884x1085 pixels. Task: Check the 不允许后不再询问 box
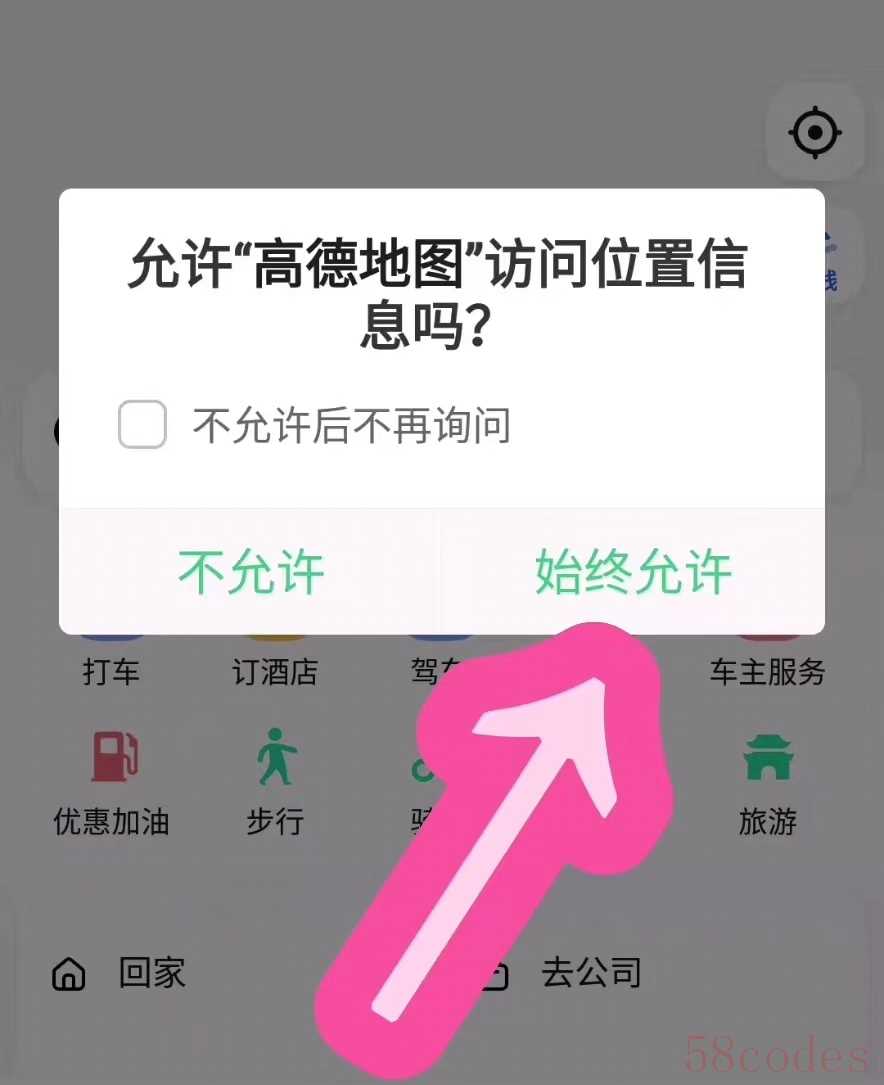tap(142, 425)
